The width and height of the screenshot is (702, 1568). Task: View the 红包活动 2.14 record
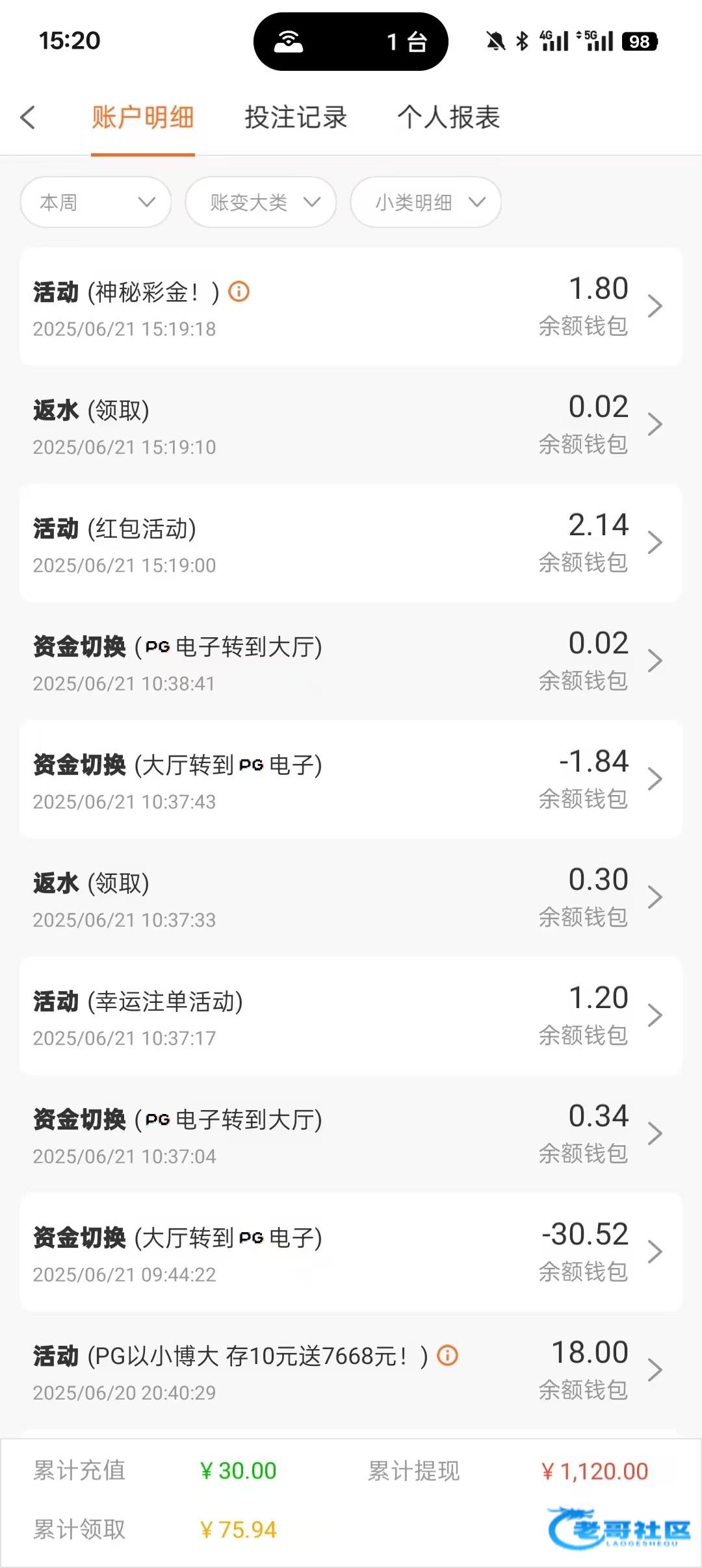351,543
